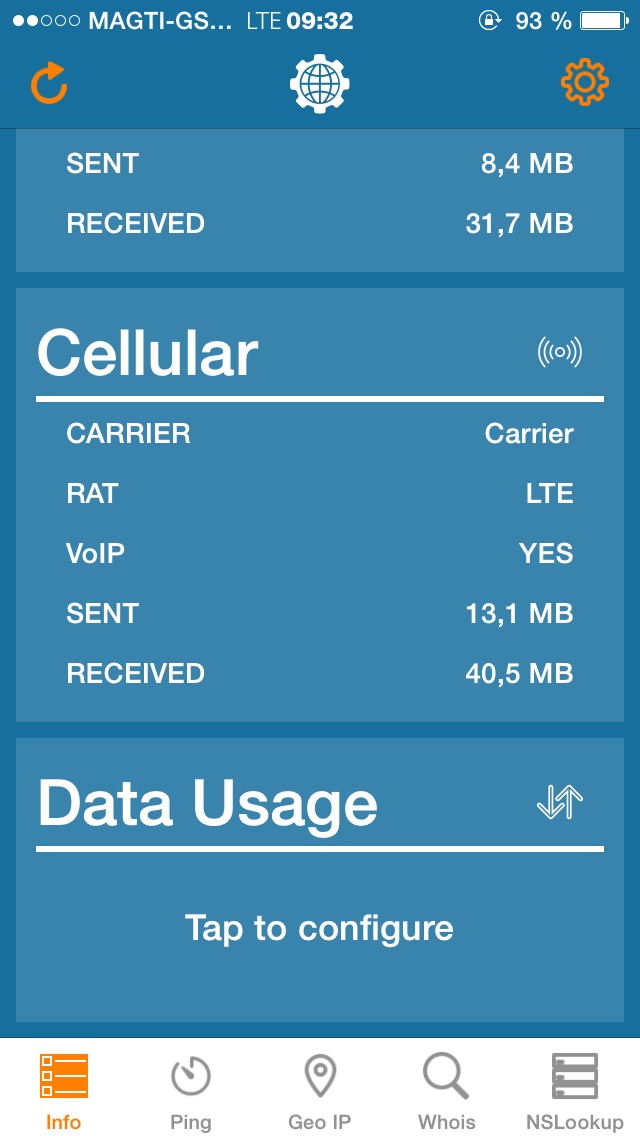Screen dimensions: 640x1136
Task: Refresh the network information
Action: 48,84
